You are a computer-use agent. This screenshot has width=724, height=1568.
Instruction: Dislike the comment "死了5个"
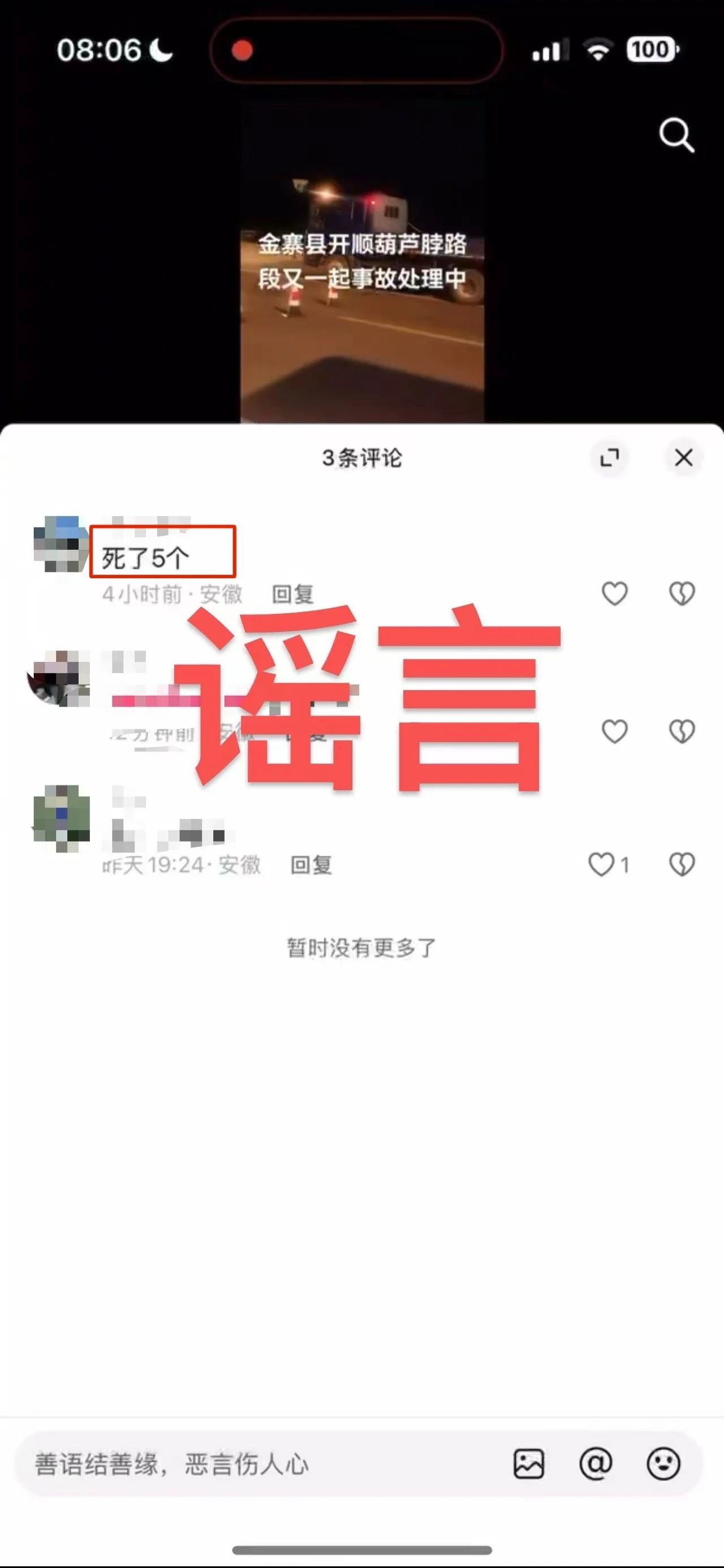pos(682,594)
